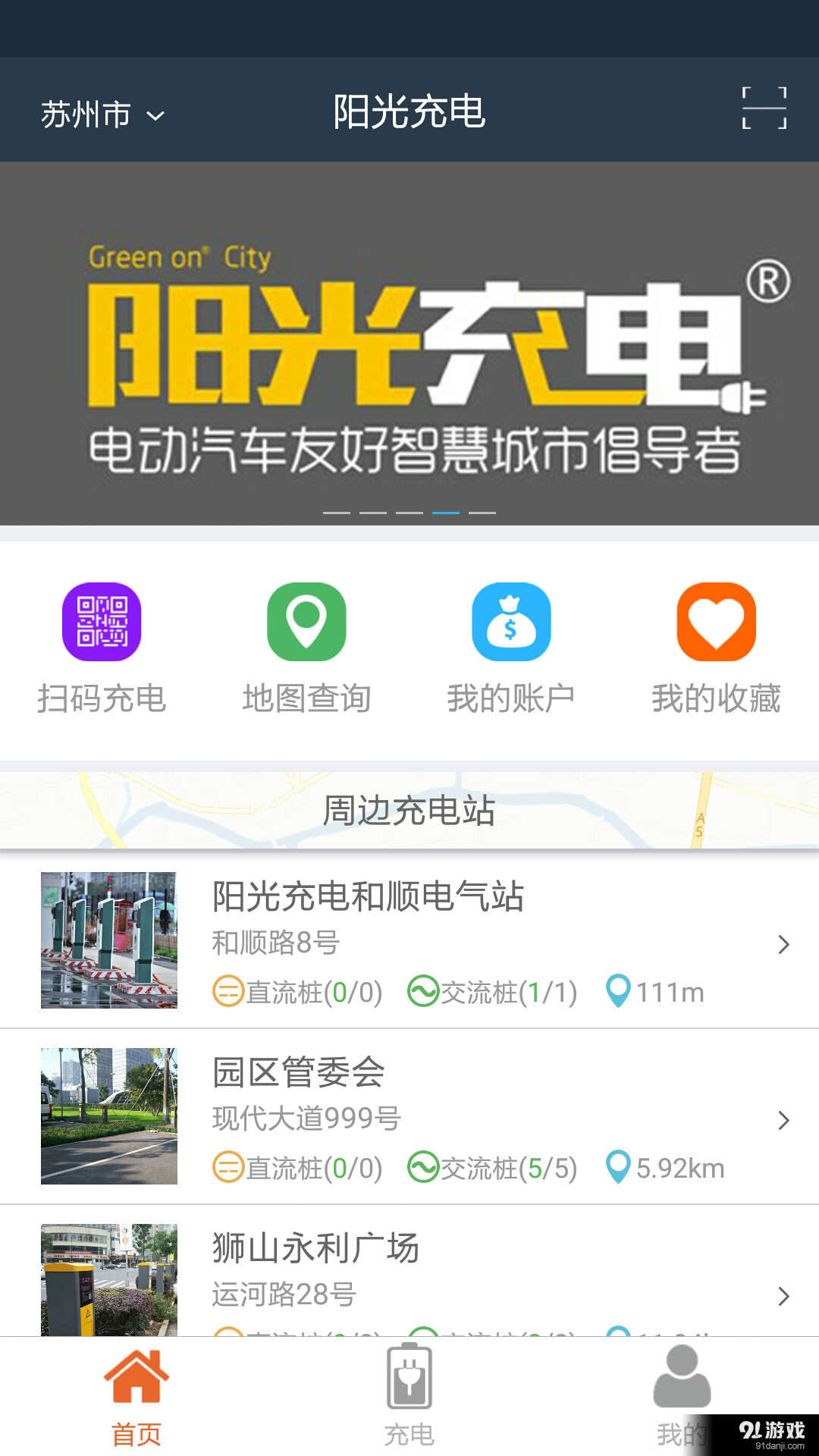Tap the 园区管委会 station thumbnail photo
Screen dimensions: 819x1456
pos(108,1115)
